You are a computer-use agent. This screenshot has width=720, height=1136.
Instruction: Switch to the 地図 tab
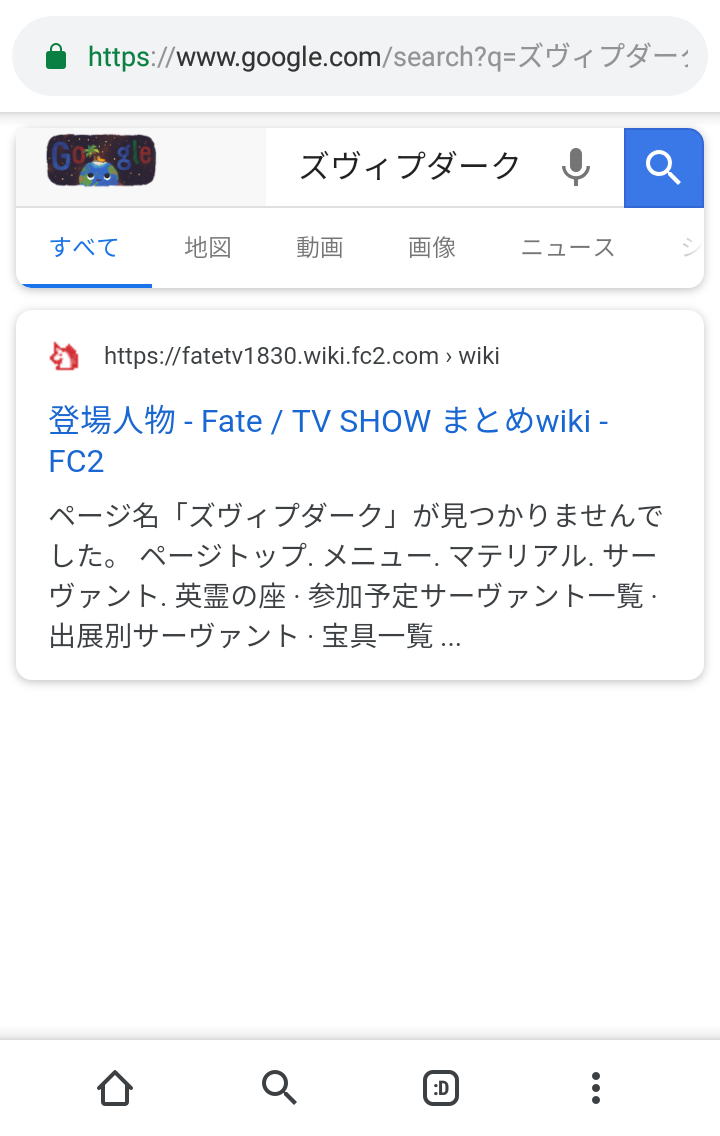(208, 247)
